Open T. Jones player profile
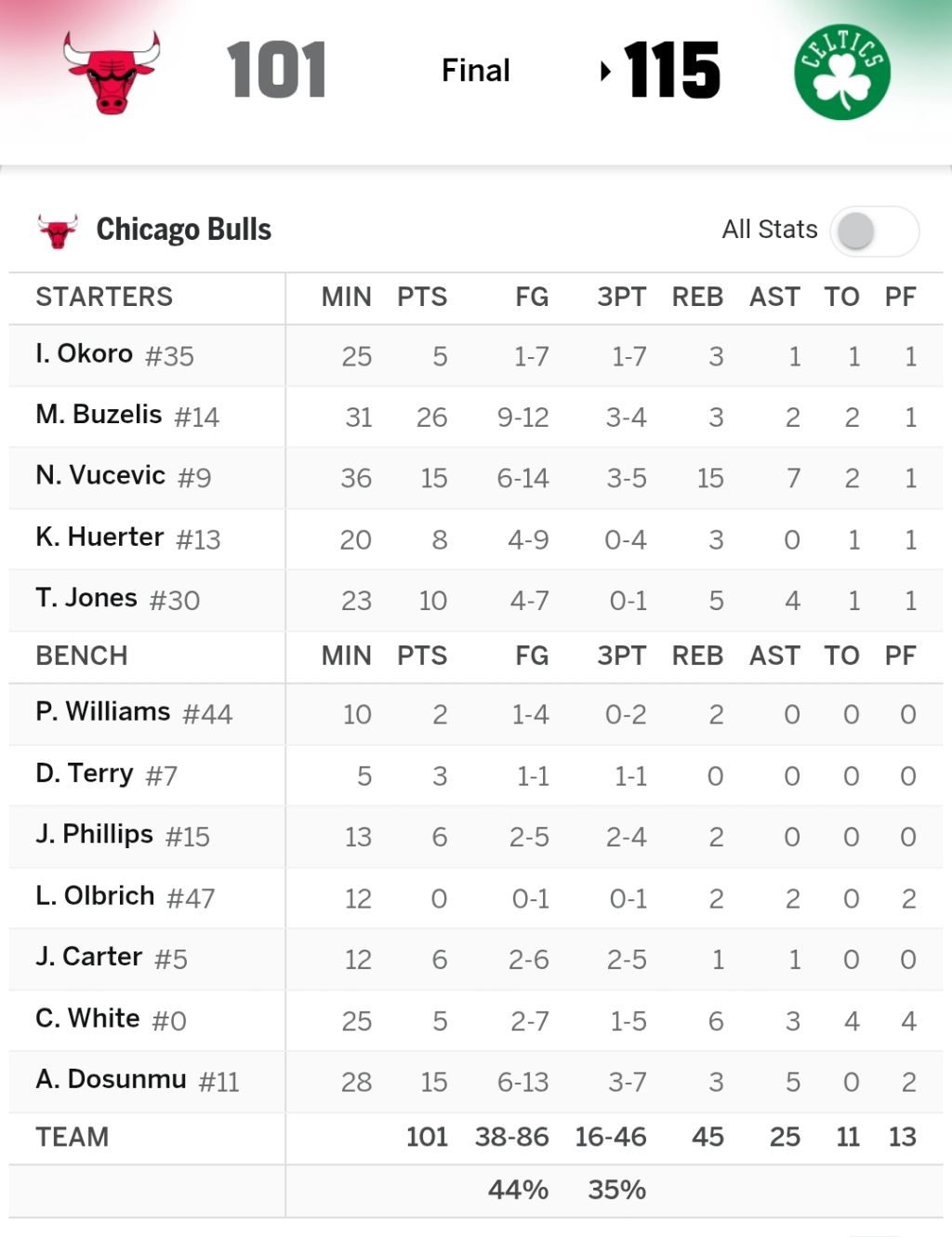The height and width of the screenshot is (1237, 952). 86,598
